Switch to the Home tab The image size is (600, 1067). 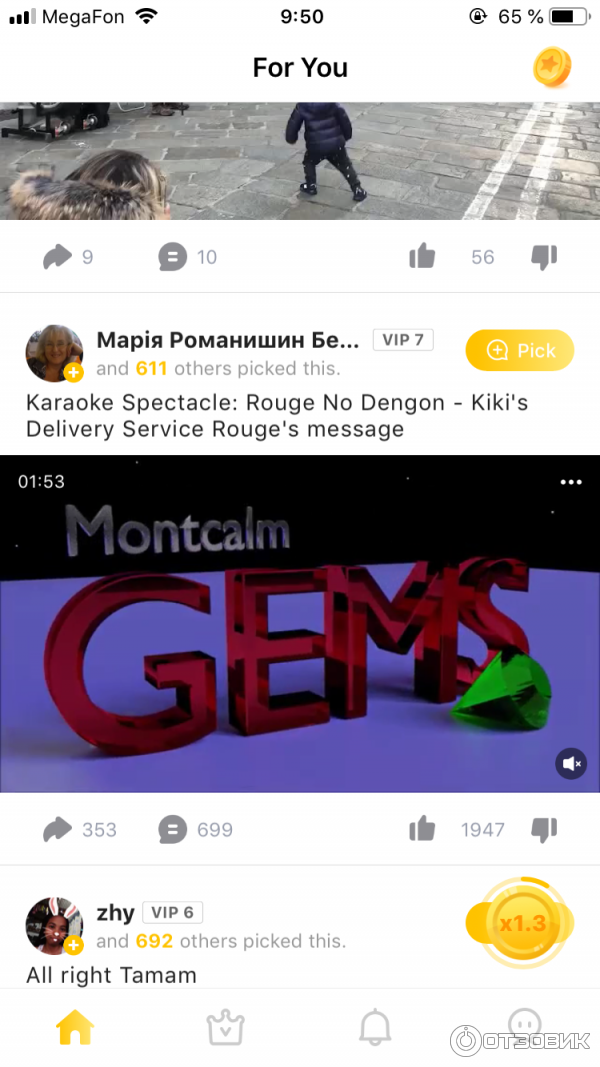75,1027
